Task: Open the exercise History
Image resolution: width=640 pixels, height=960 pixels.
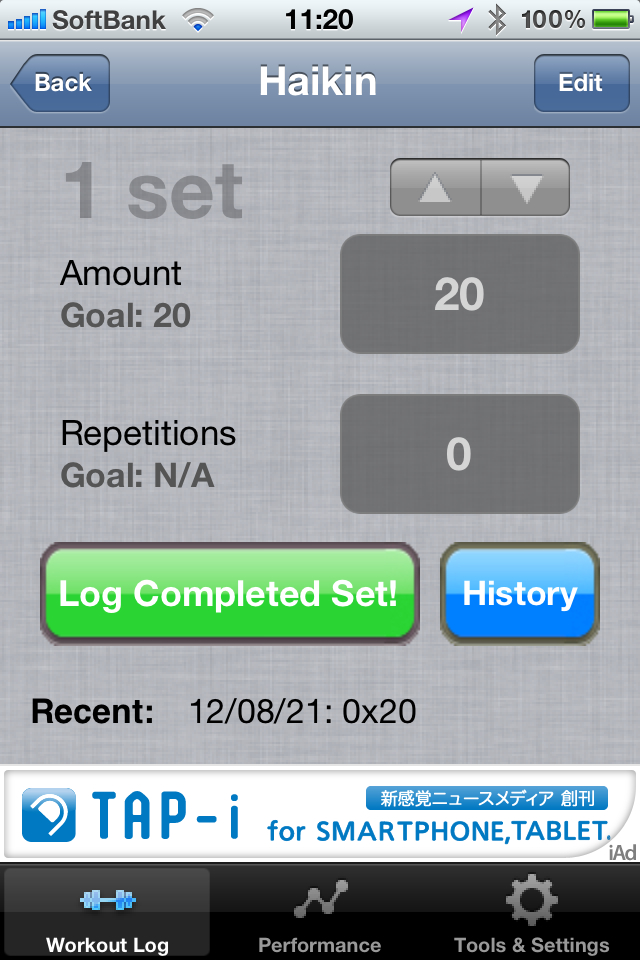Action: 520,594
